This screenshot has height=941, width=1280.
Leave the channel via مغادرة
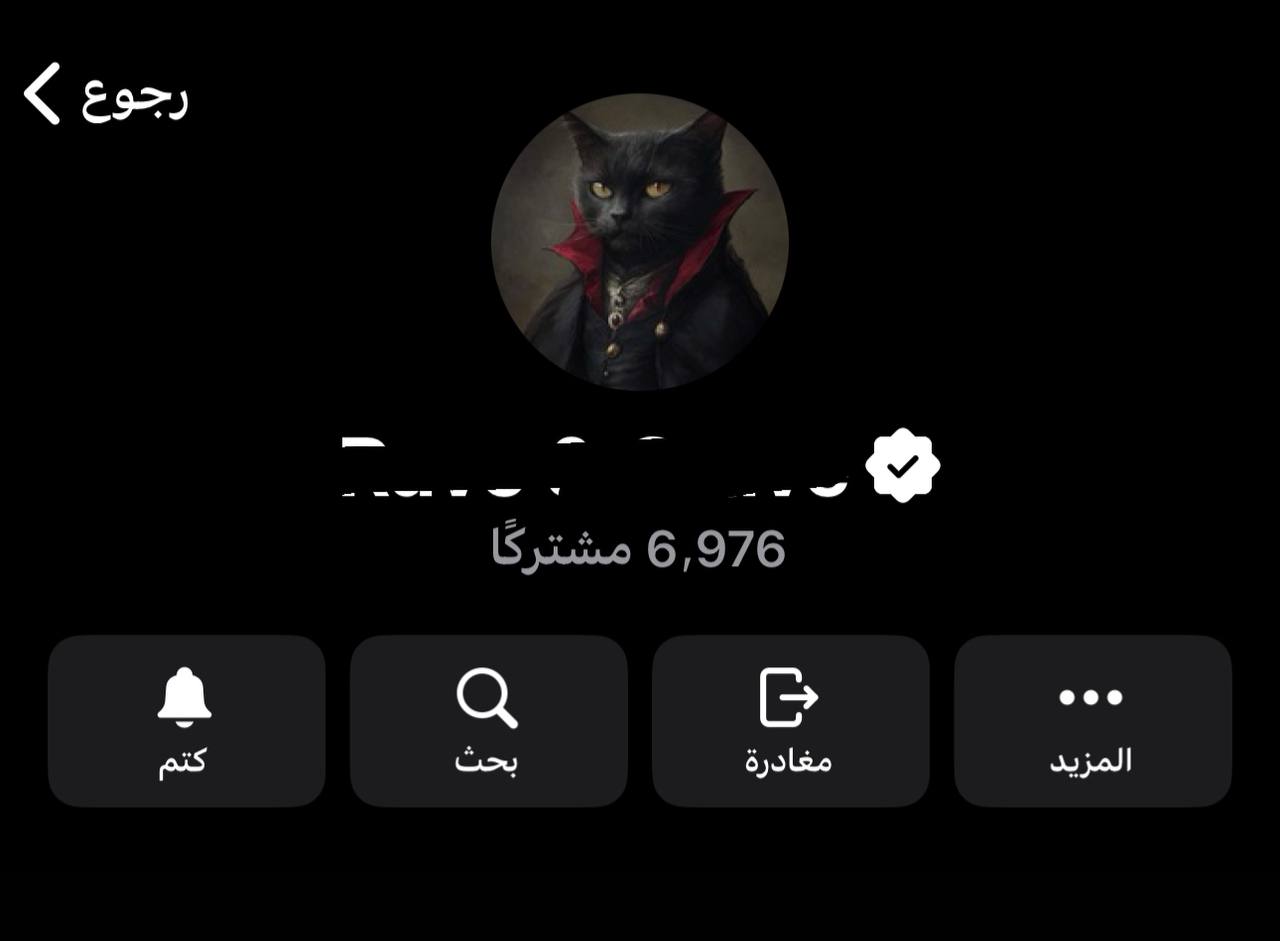click(x=790, y=720)
